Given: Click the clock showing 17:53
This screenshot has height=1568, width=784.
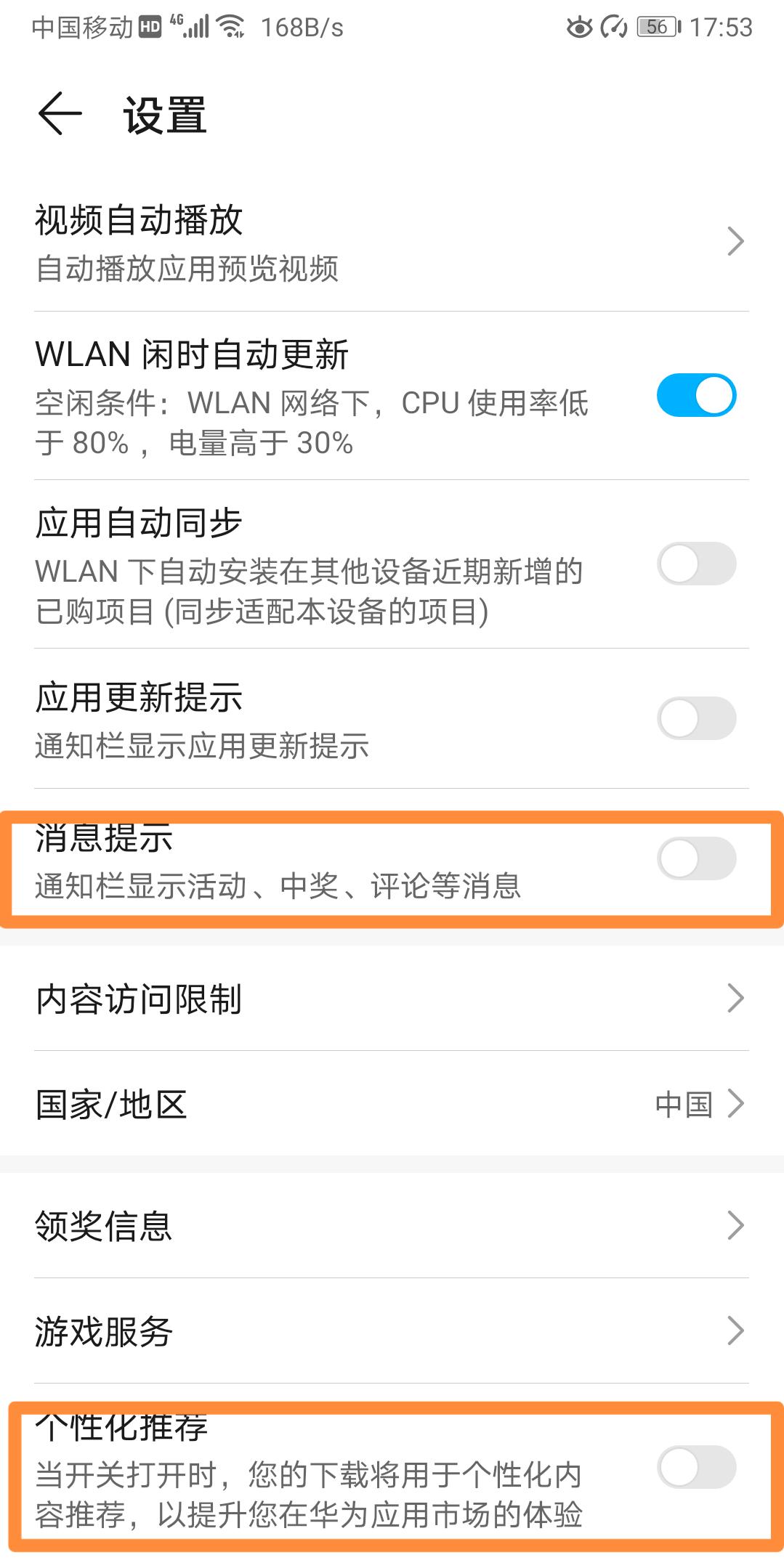Looking at the screenshot, I should coord(719,27).
